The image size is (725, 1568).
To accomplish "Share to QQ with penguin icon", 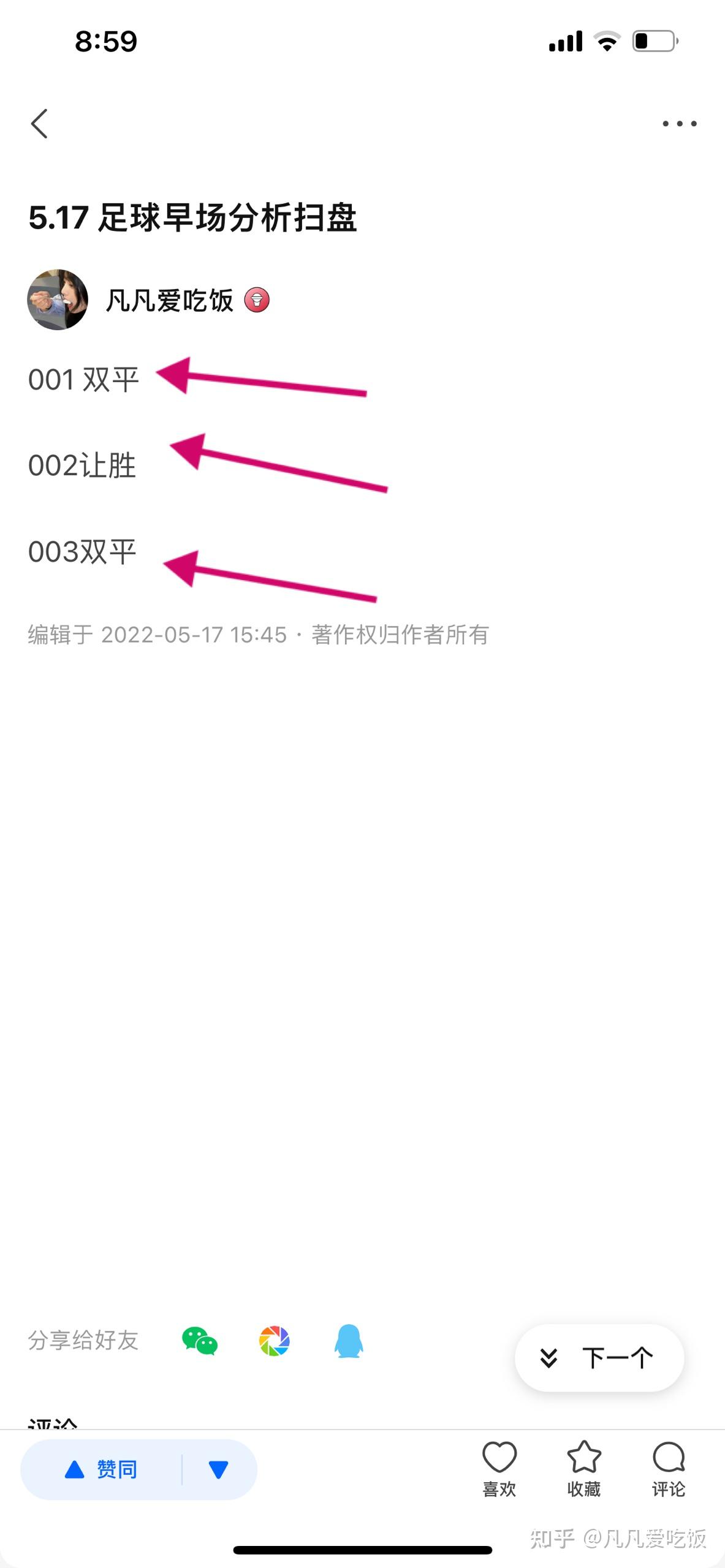I will click(349, 1341).
